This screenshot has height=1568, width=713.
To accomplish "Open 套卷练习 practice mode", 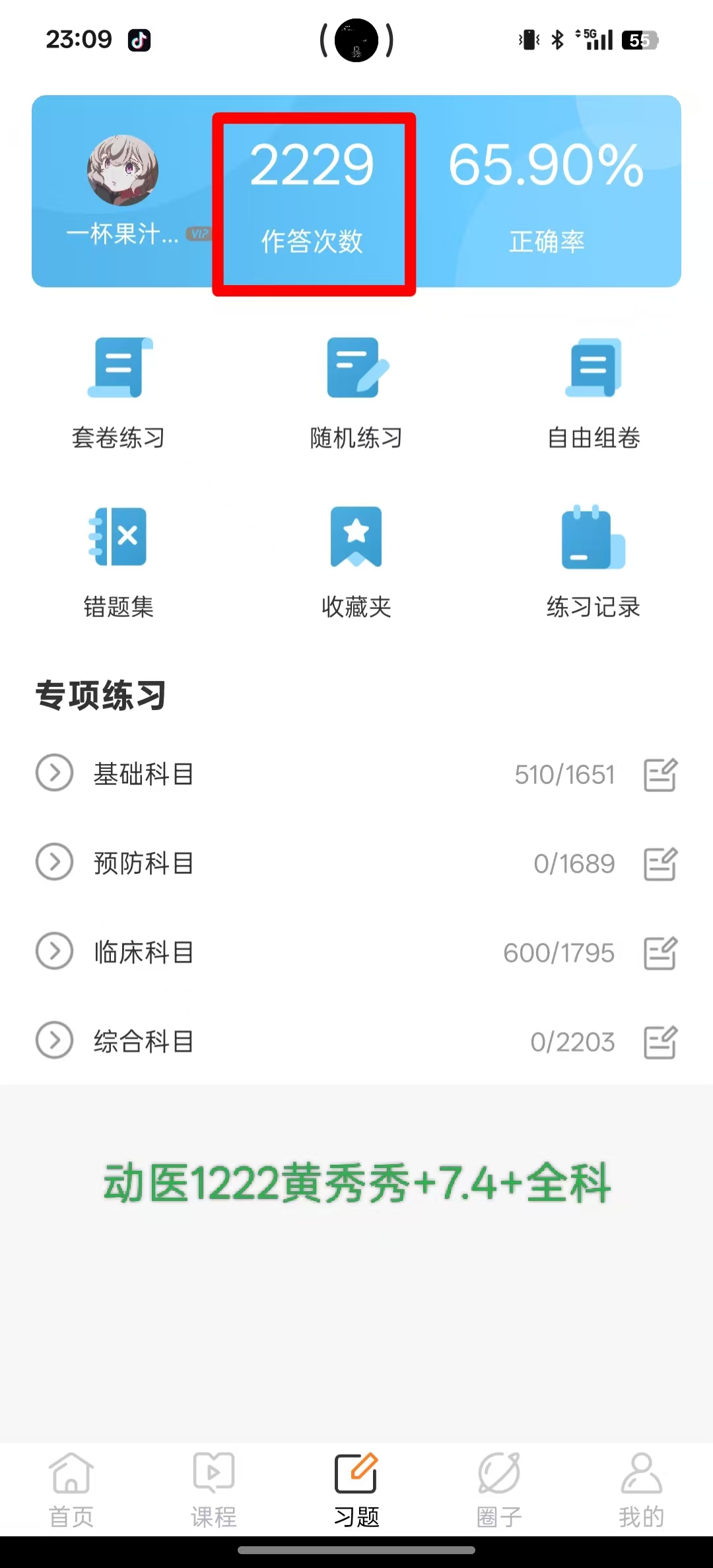I will point(119,393).
